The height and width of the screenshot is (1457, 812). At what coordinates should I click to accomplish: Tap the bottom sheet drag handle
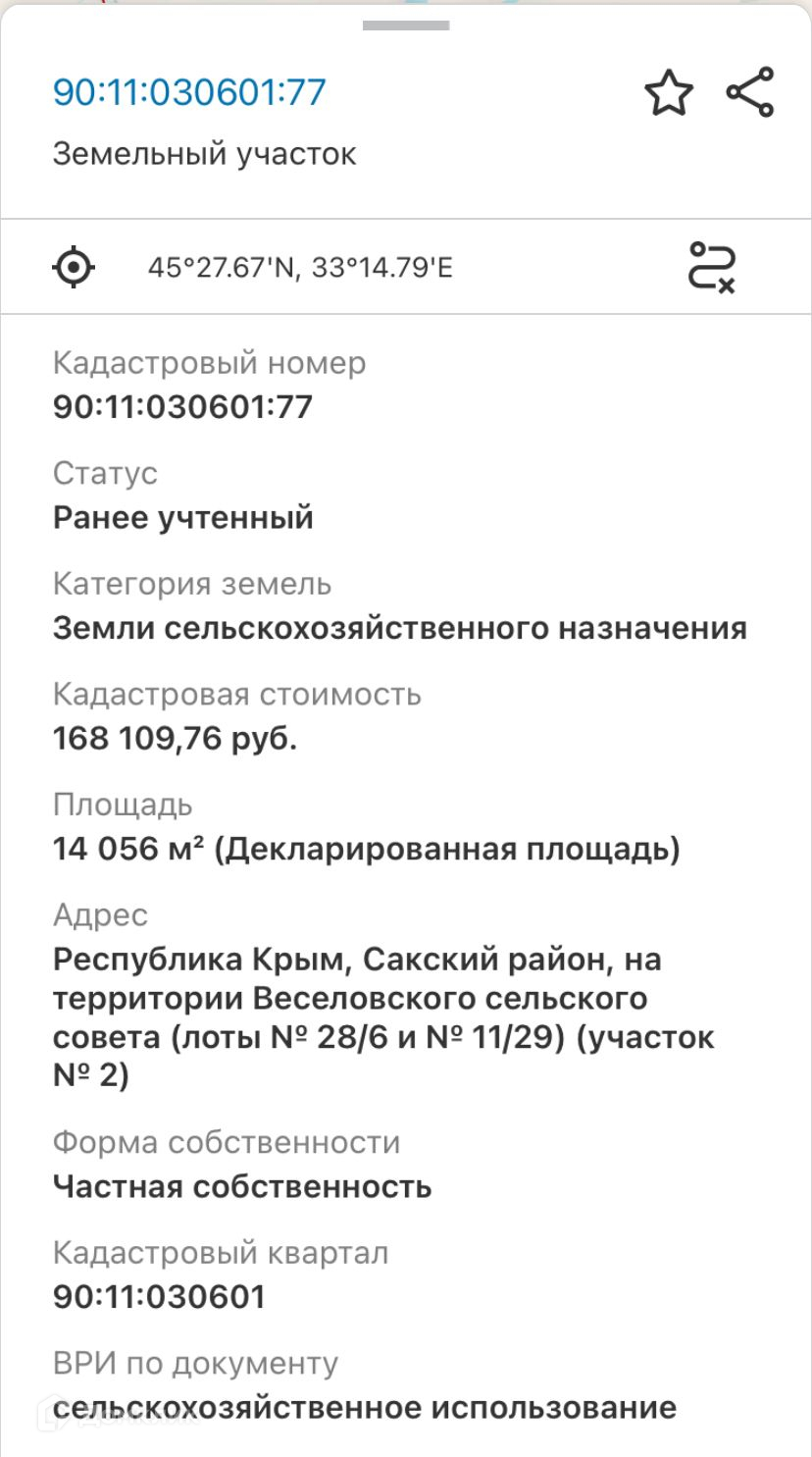click(x=406, y=26)
